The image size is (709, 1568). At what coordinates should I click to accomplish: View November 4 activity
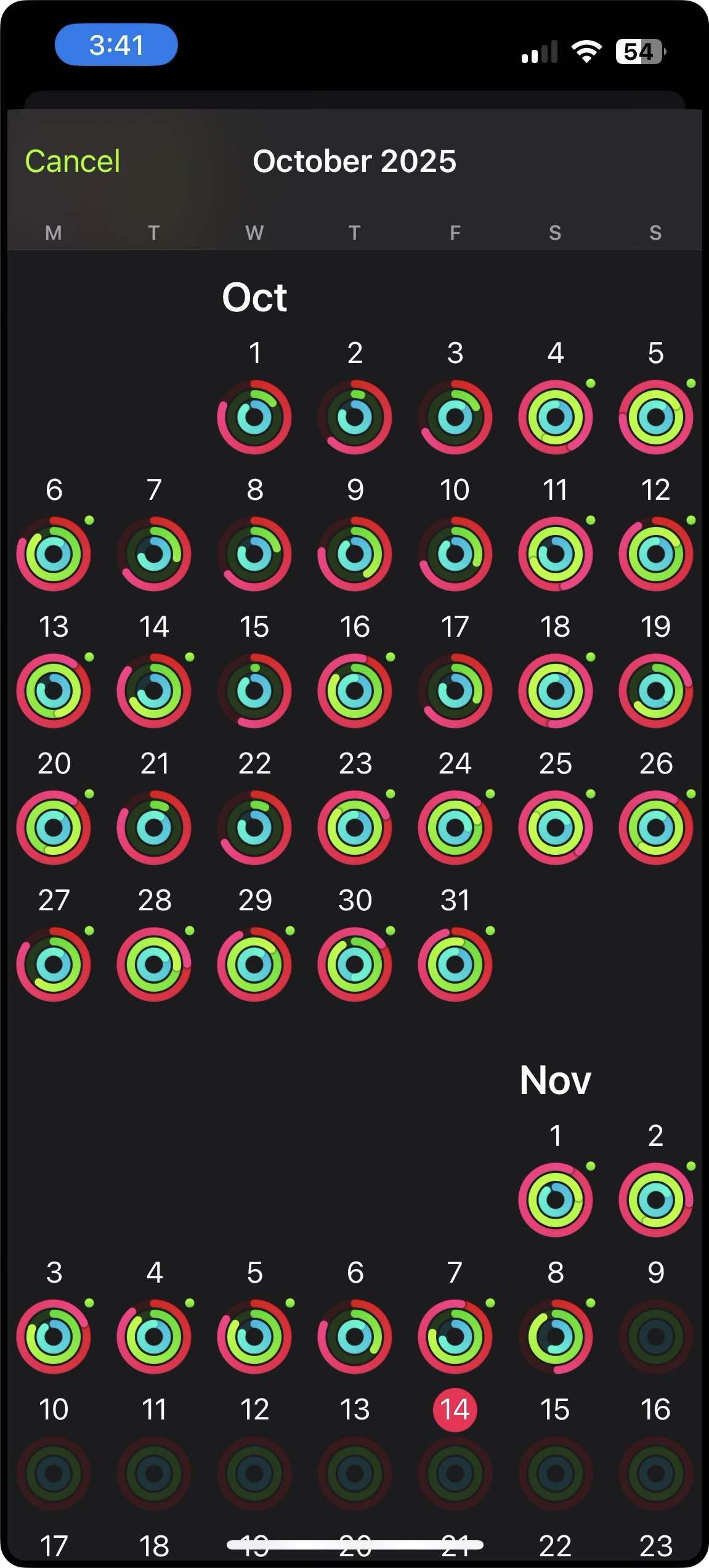click(154, 1337)
